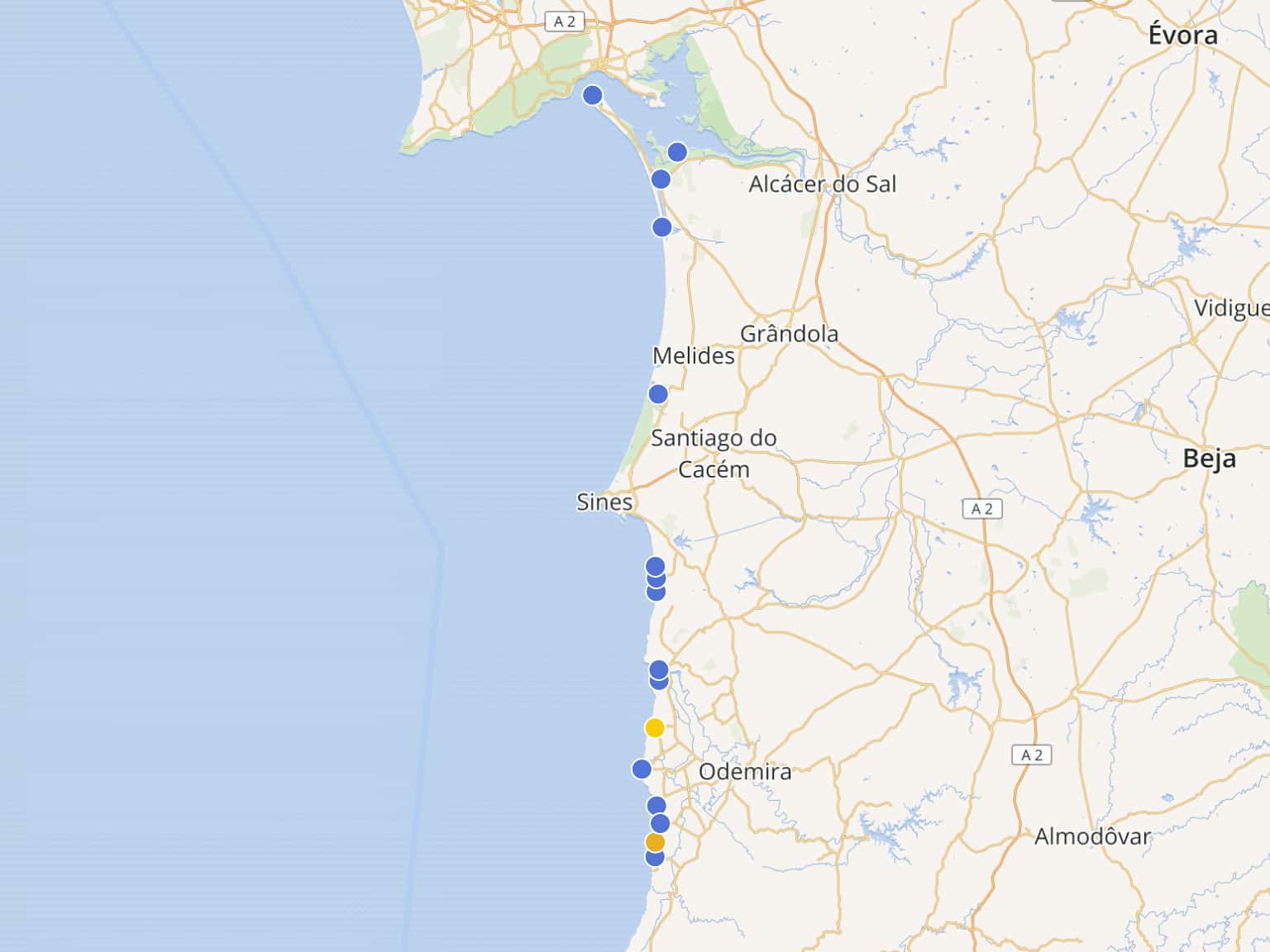Select the orange map marker
Image resolution: width=1270 pixels, height=952 pixels.
655,842
